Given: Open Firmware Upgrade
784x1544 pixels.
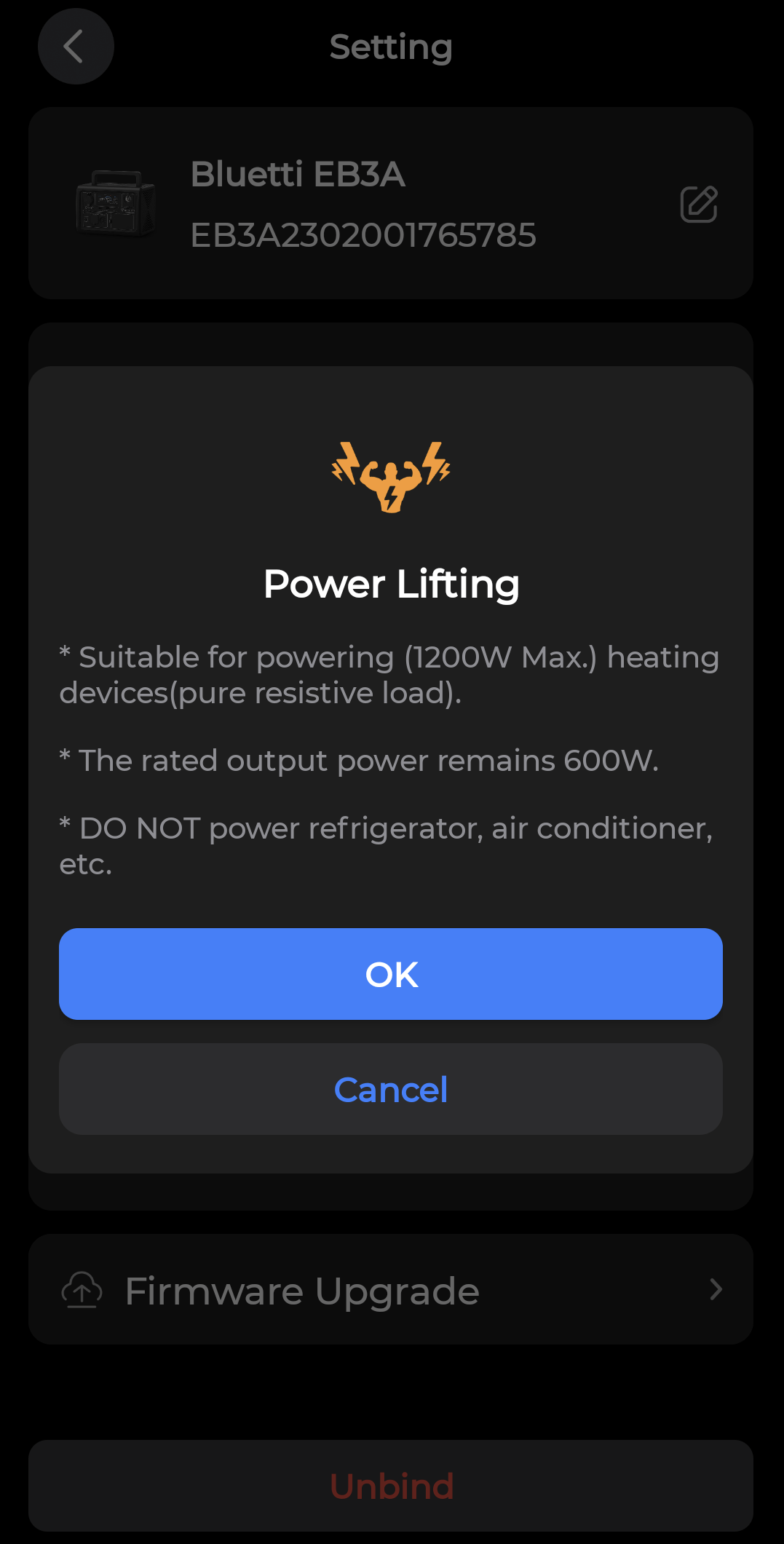Looking at the screenshot, I should [x=391, y=1289].
